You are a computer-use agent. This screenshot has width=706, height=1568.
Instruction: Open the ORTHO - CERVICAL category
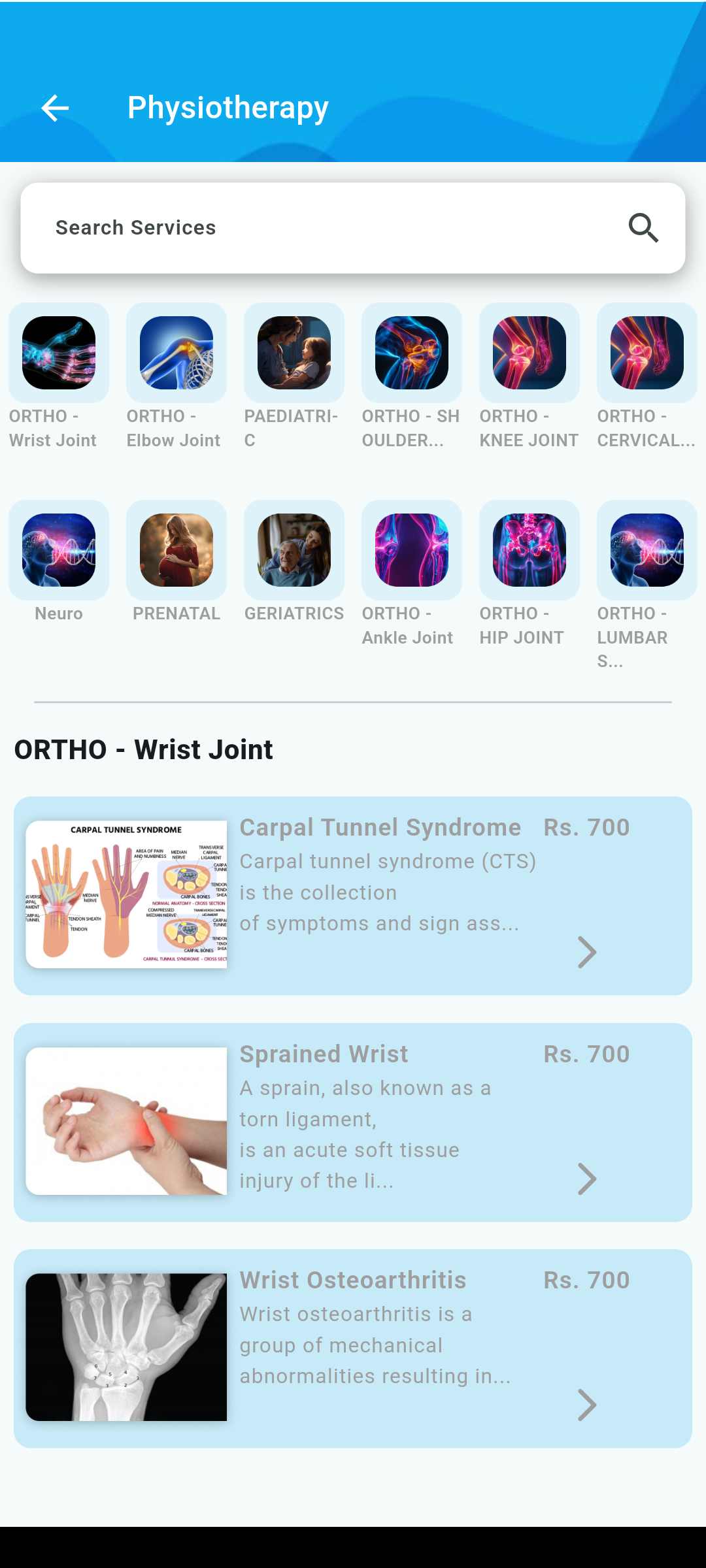(647, 353)
